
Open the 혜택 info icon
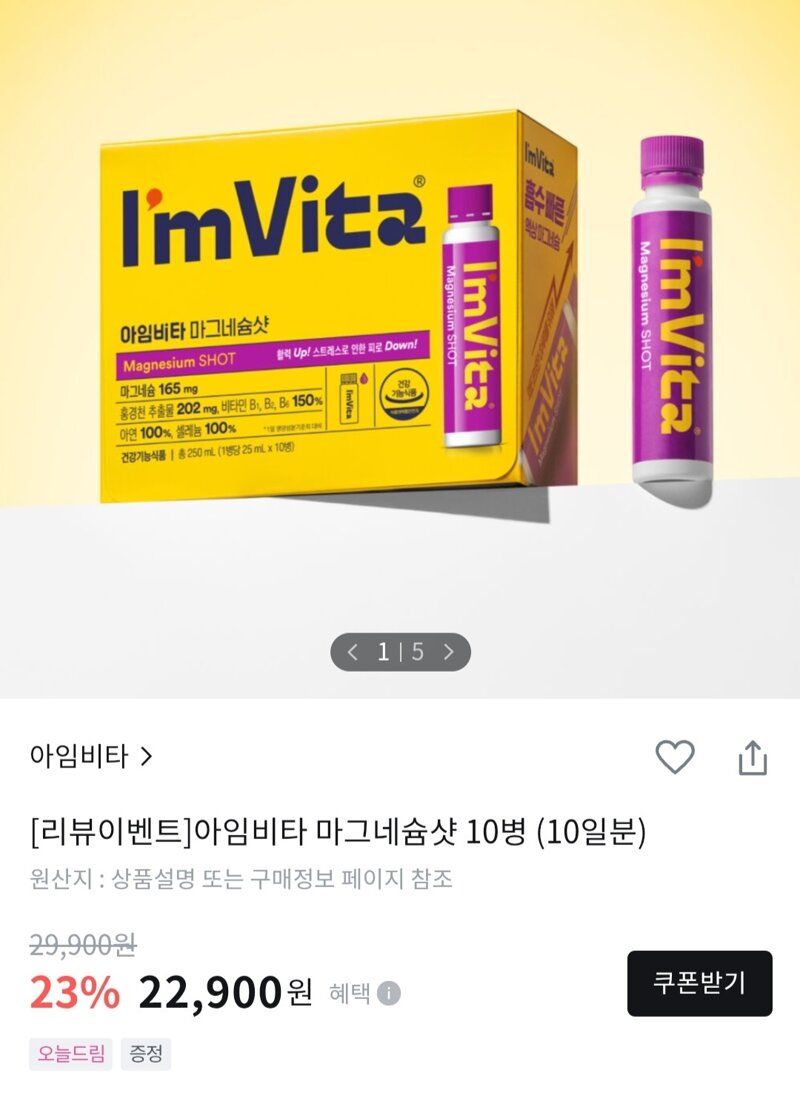click(x=389, y=993)
